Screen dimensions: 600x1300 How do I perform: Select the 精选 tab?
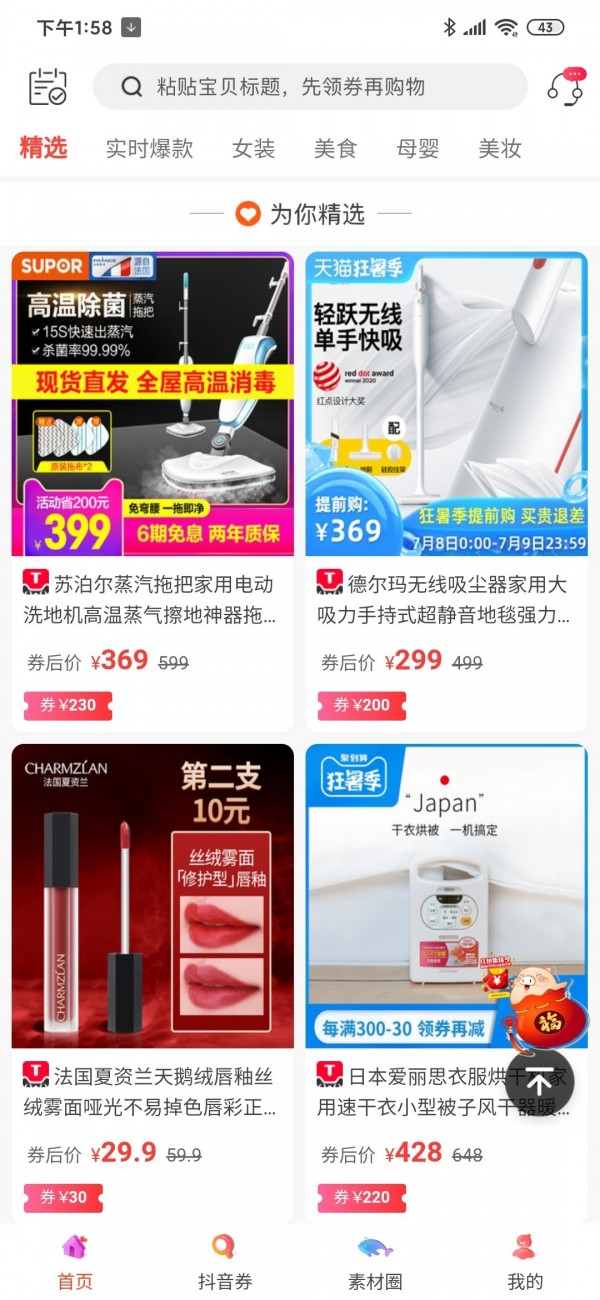click(43, 149)
